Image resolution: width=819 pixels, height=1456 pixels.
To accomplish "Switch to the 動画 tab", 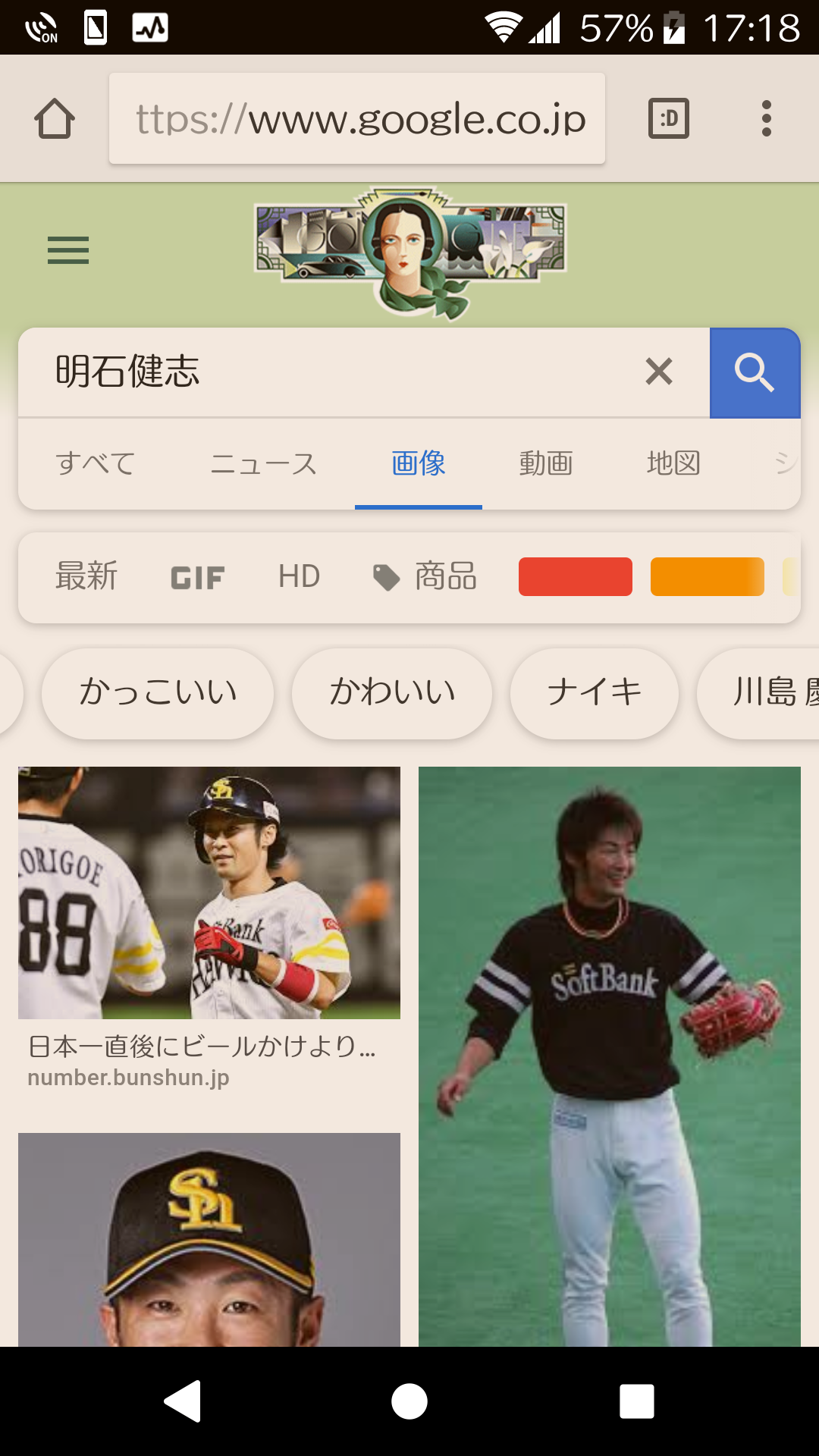I will (546, 463).
